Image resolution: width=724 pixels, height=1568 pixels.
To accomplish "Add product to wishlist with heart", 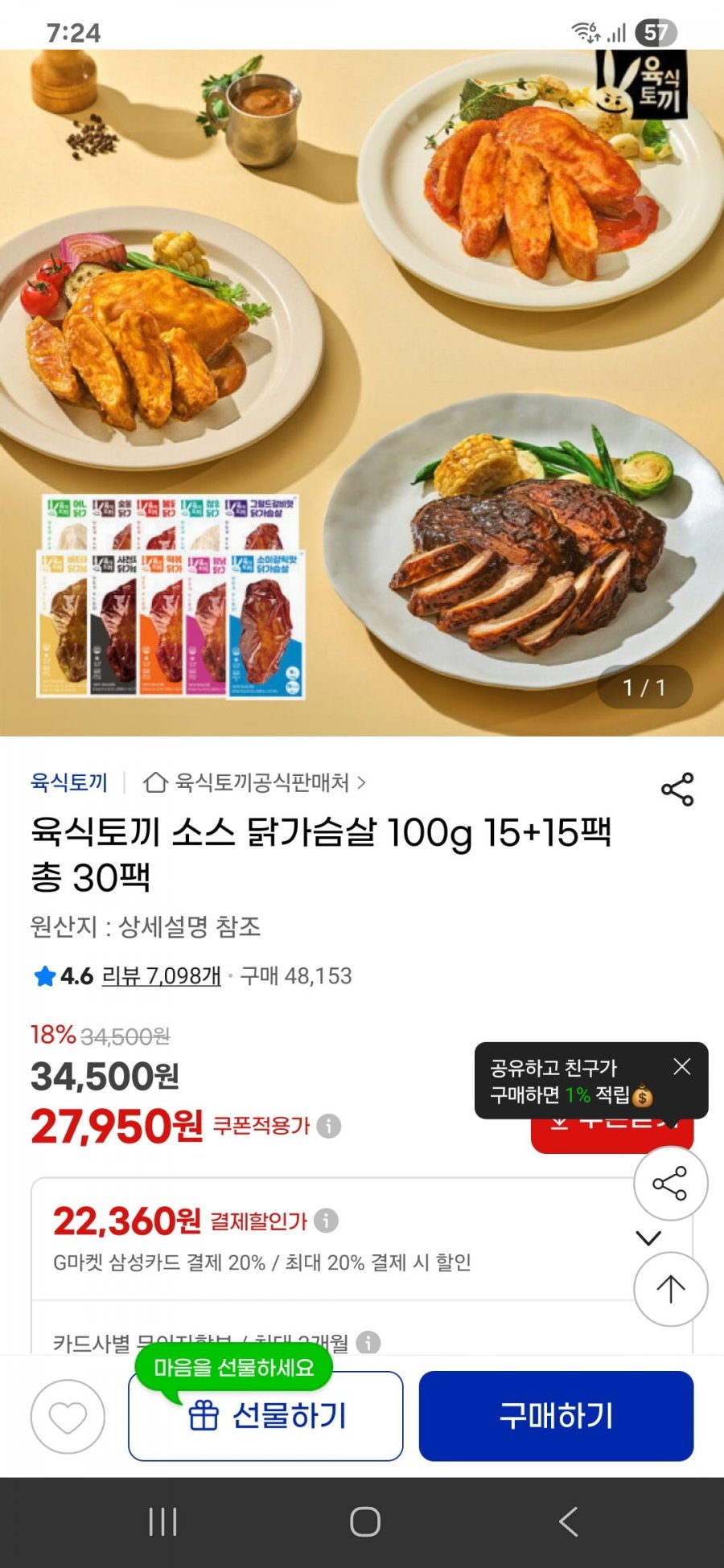I will click(68, 1417).
